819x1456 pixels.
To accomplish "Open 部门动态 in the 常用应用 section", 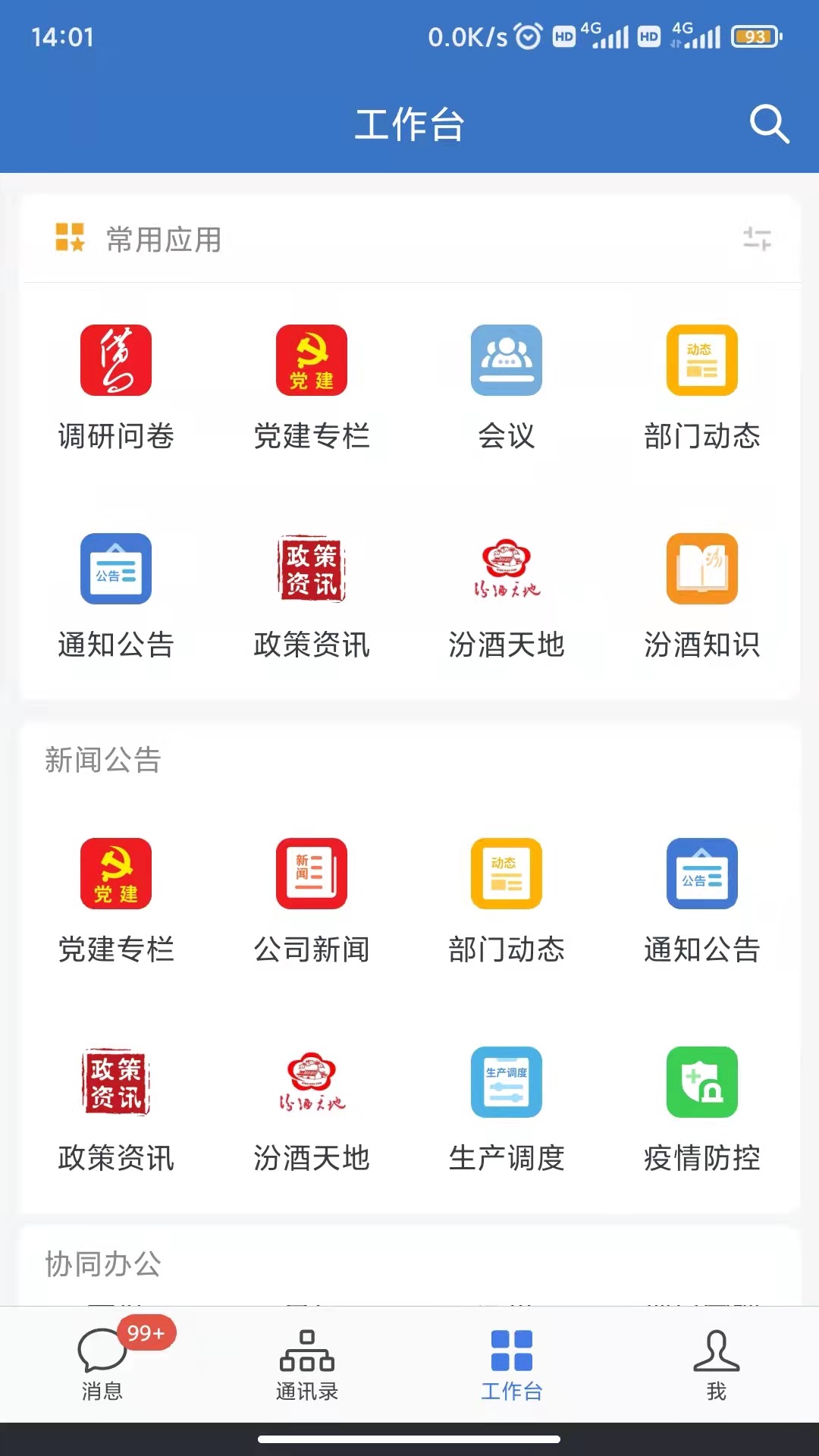I will click(701, 361).
